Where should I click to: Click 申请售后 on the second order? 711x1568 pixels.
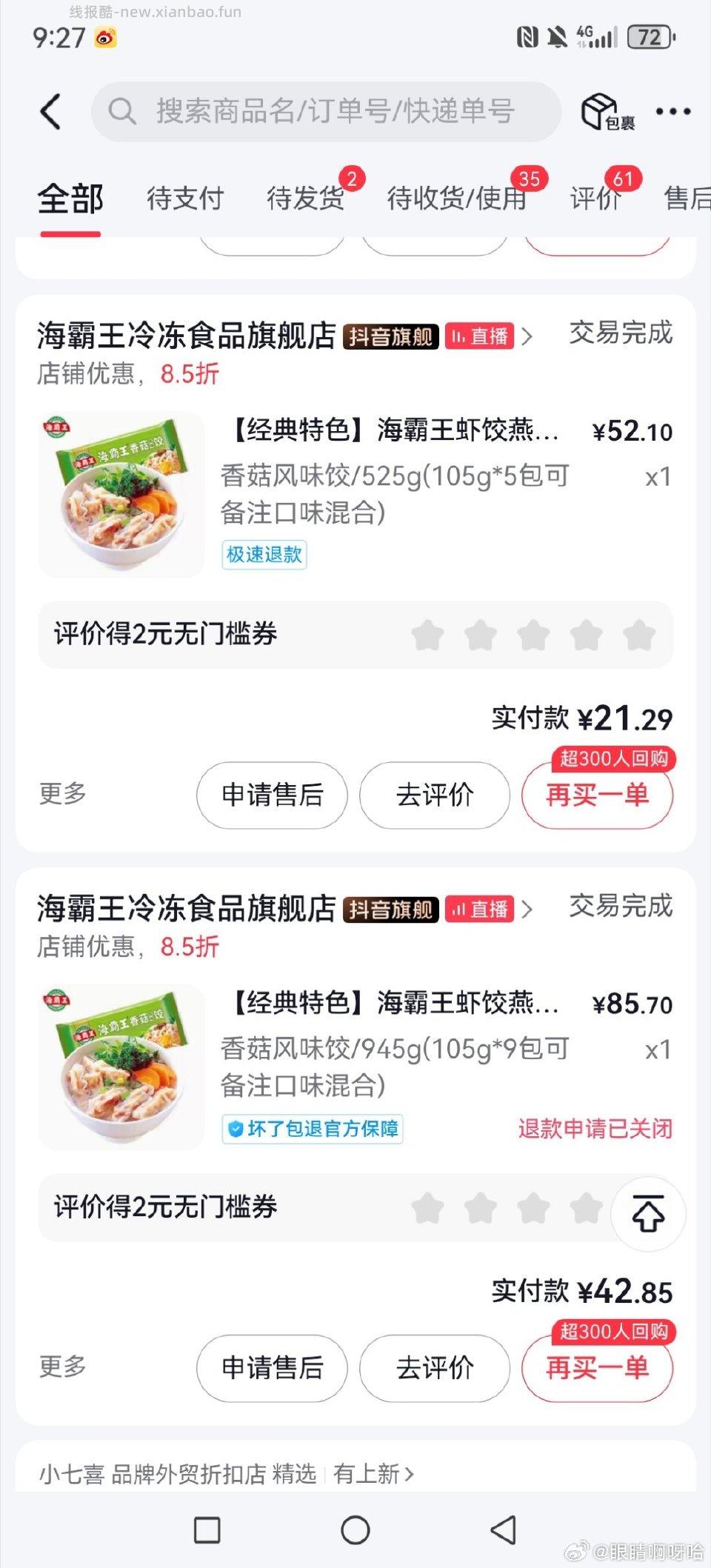tap(272, 1368)
